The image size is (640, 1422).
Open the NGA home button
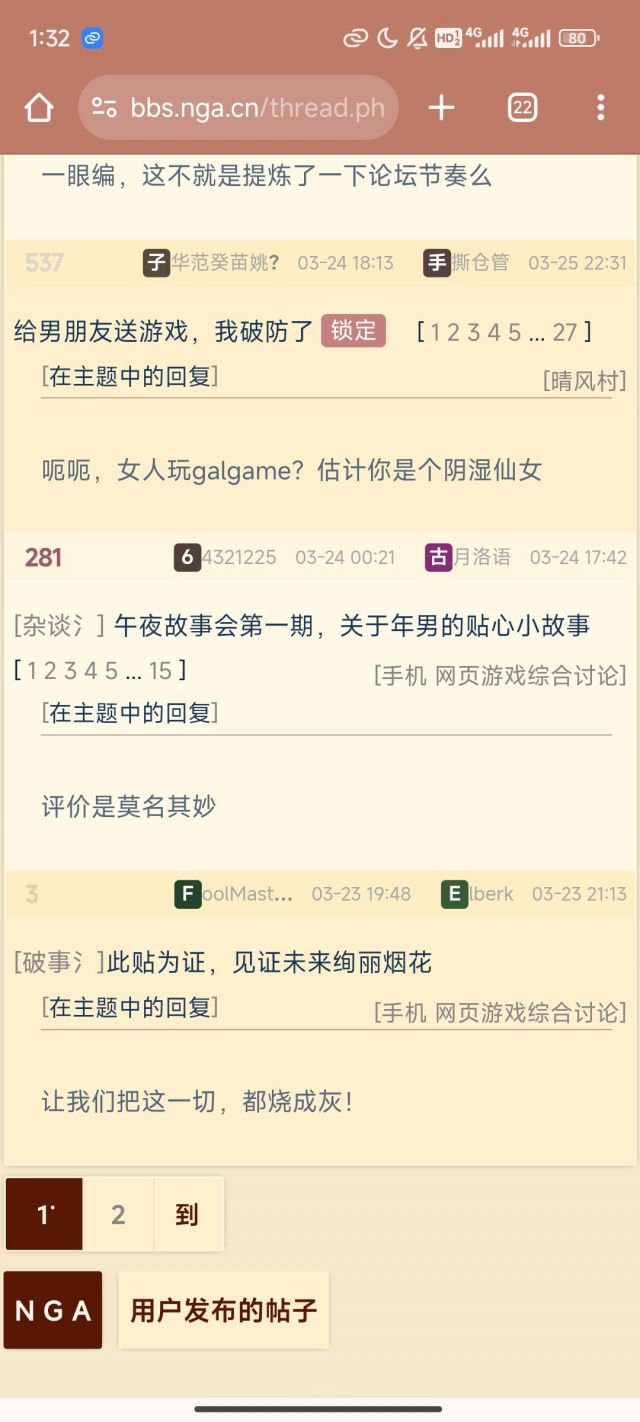[53, 1310]
